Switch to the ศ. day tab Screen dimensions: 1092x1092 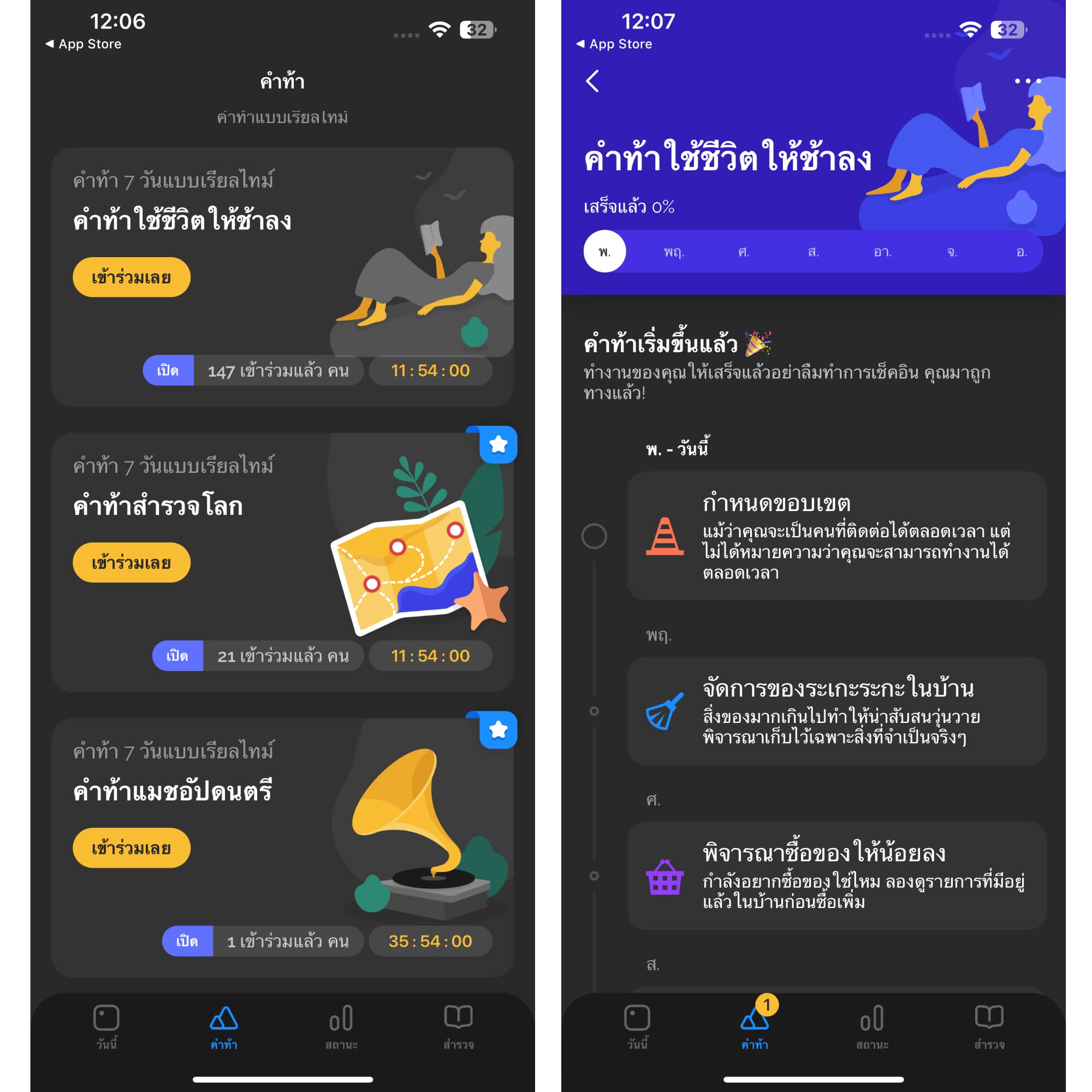pos(744,252)
